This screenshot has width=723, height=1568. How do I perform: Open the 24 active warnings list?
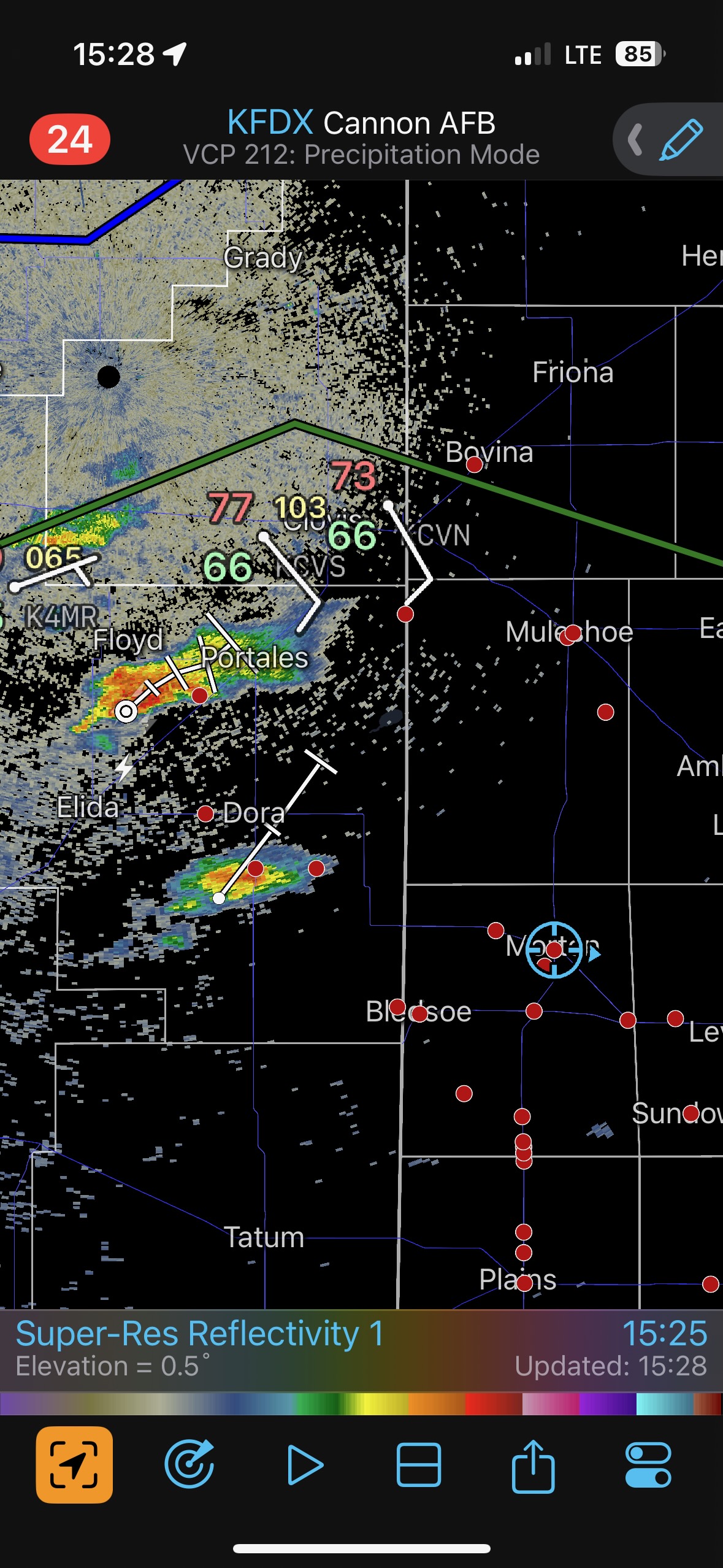click(x=70, y=139)
